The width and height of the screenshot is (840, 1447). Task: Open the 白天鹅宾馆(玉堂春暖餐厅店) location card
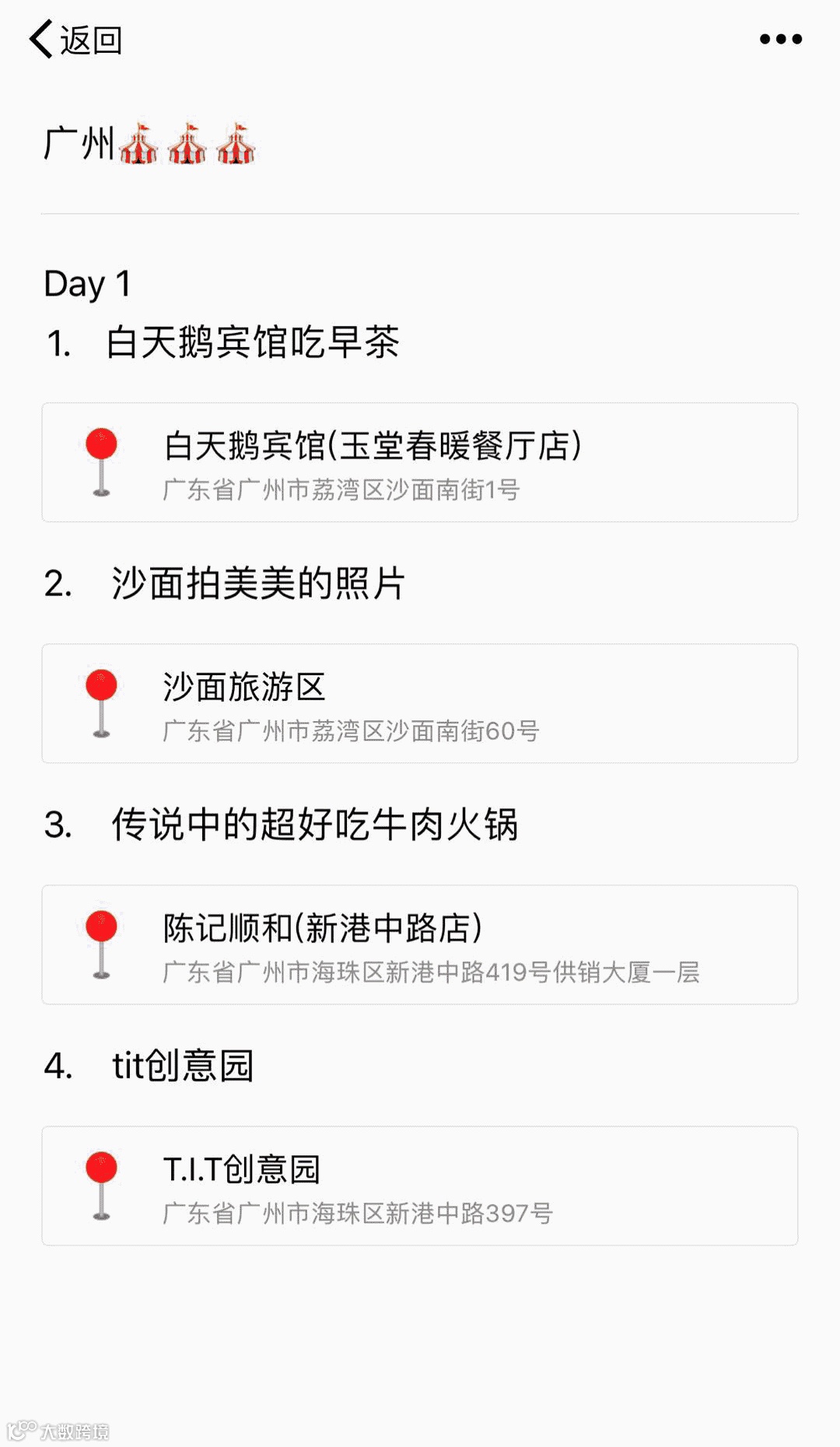point(420,462)
